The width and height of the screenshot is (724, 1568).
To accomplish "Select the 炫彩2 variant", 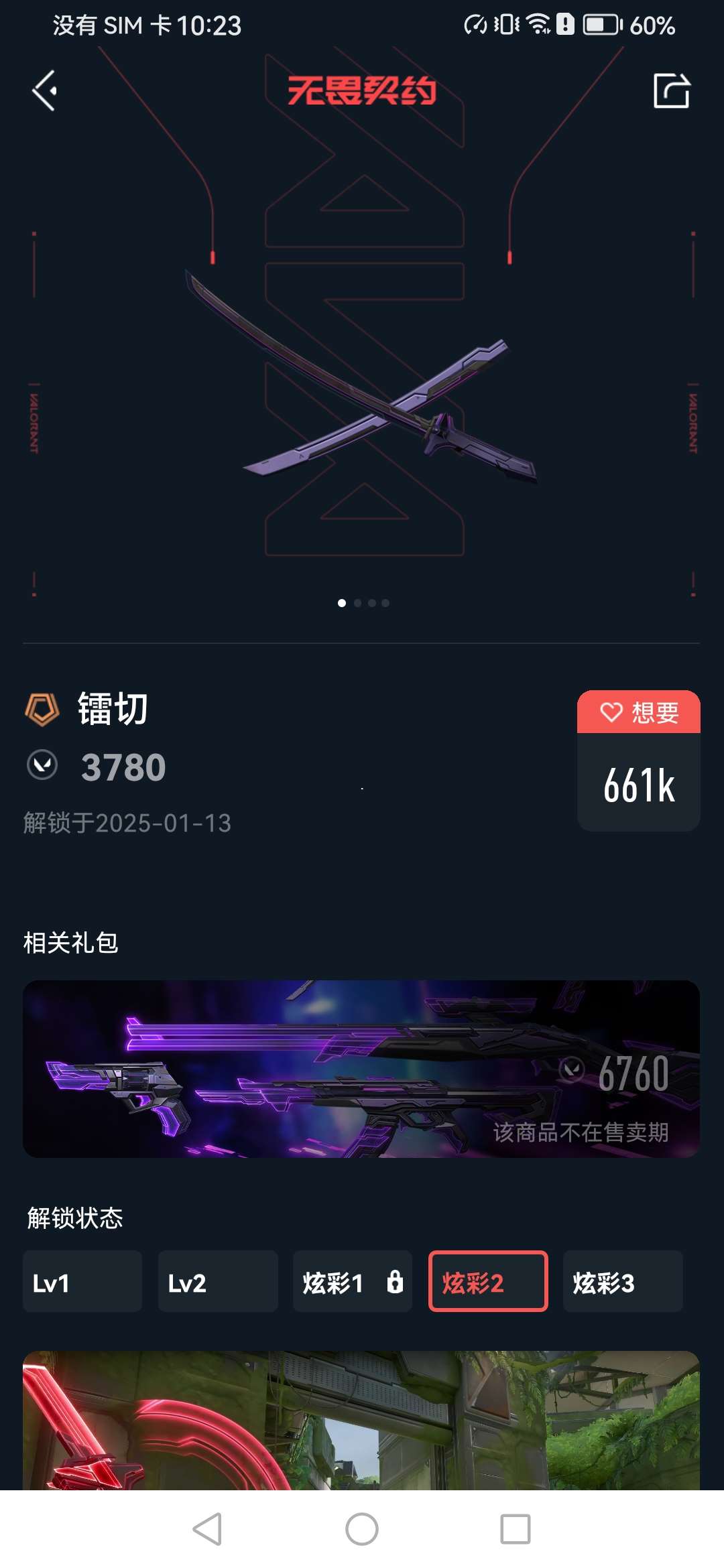I will 488,1281.
